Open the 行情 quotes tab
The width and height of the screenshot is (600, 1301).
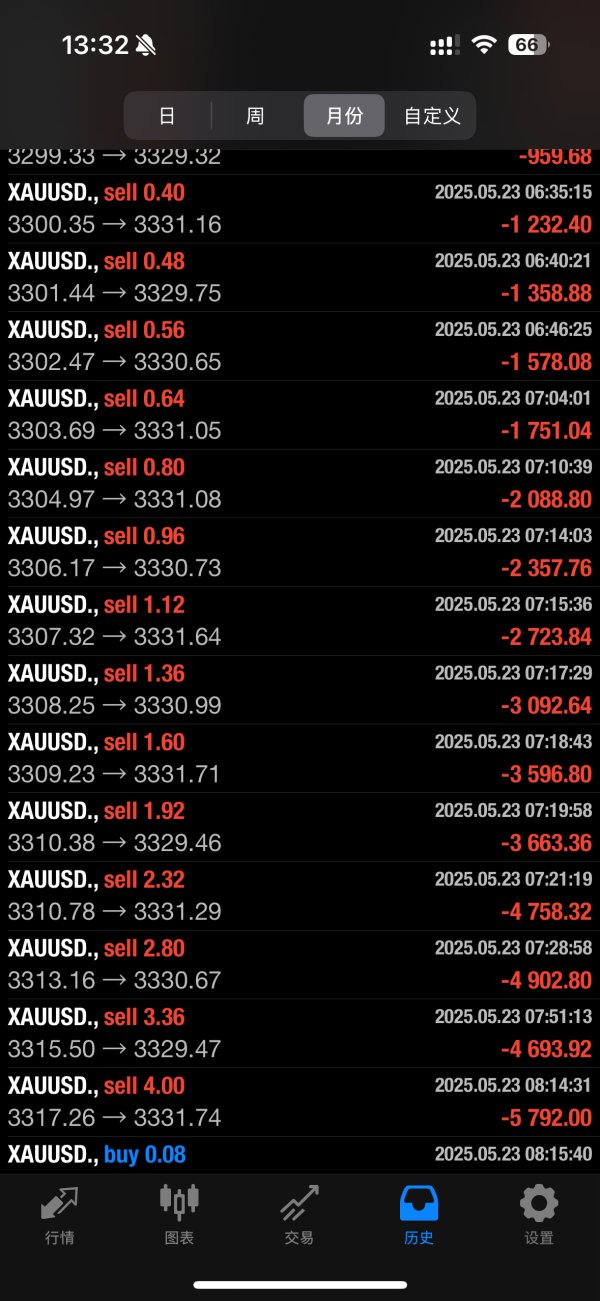(x=60, y=1214)
